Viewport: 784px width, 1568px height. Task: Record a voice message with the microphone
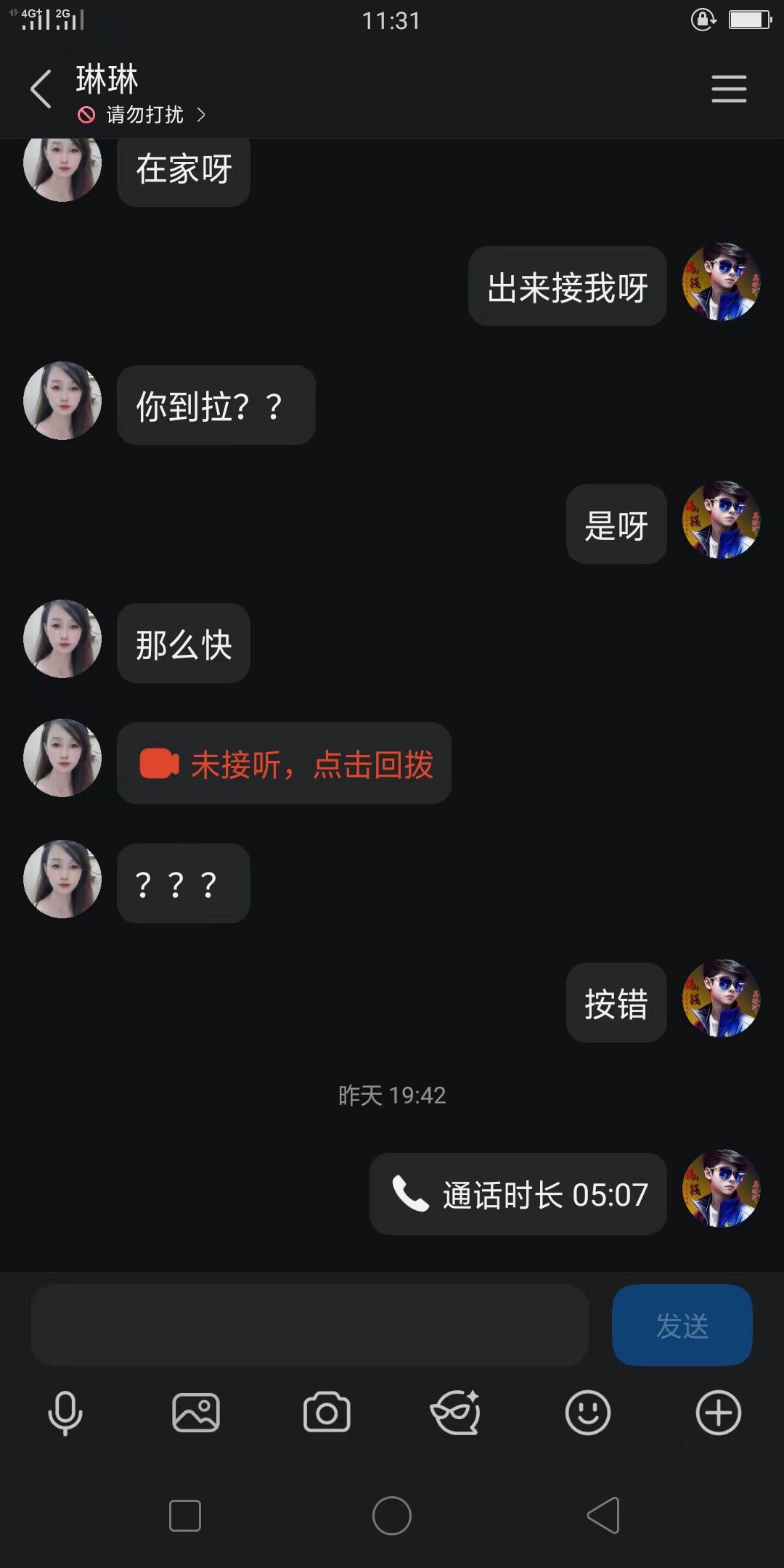click(x=65, y=1413)
